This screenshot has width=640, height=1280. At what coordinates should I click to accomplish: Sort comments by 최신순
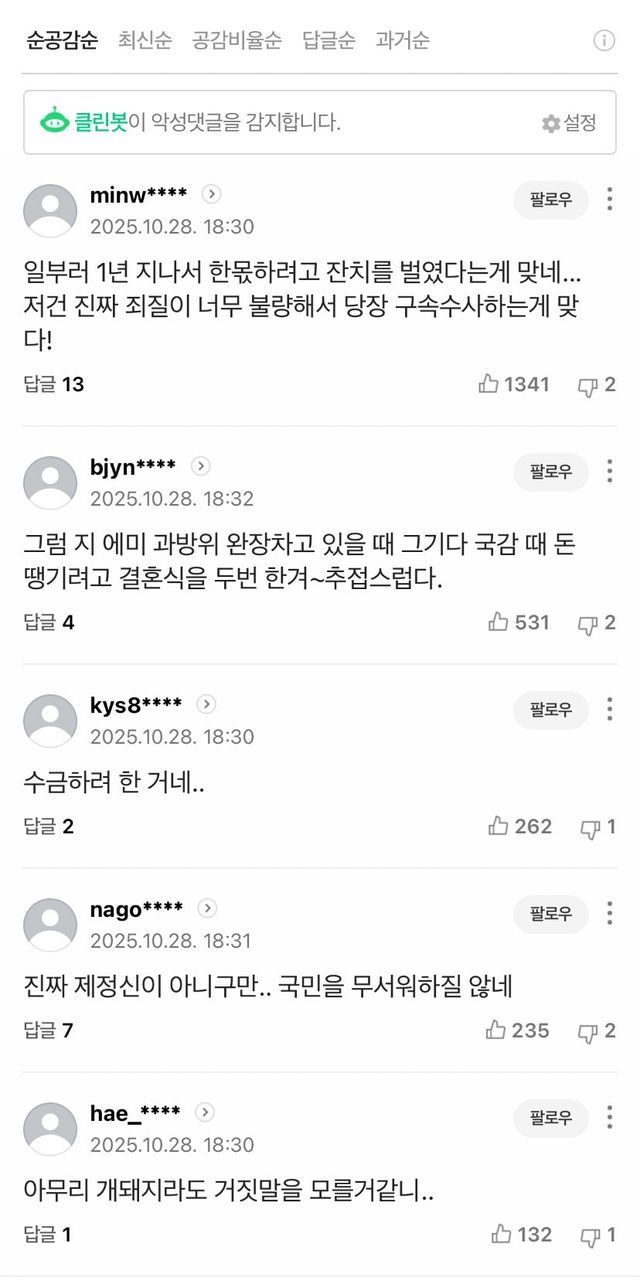145,41
